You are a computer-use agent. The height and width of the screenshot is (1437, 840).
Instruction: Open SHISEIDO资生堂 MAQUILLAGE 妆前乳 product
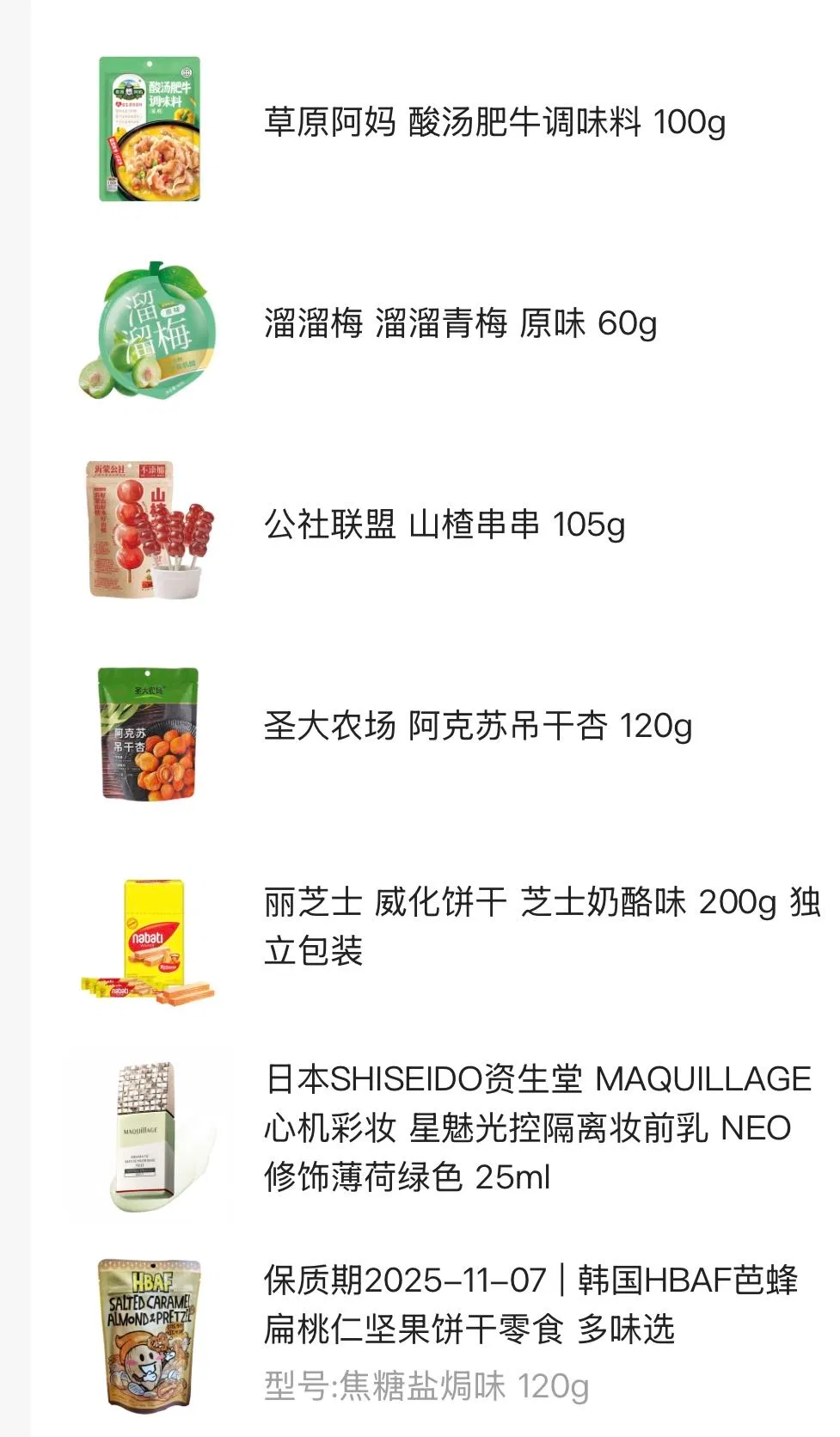coord(536,1127)
